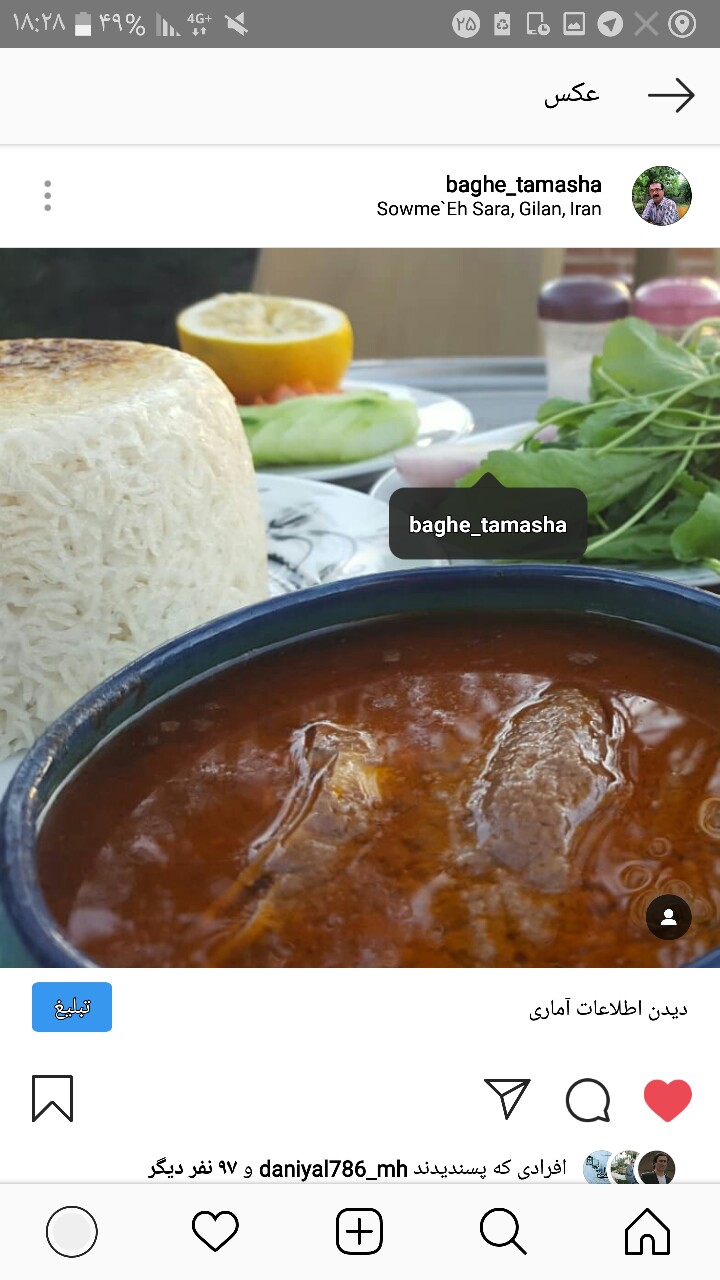Open baghe_tamasha username in post header
Viewport: 720px width, 1280px height.
pos(524,184)
